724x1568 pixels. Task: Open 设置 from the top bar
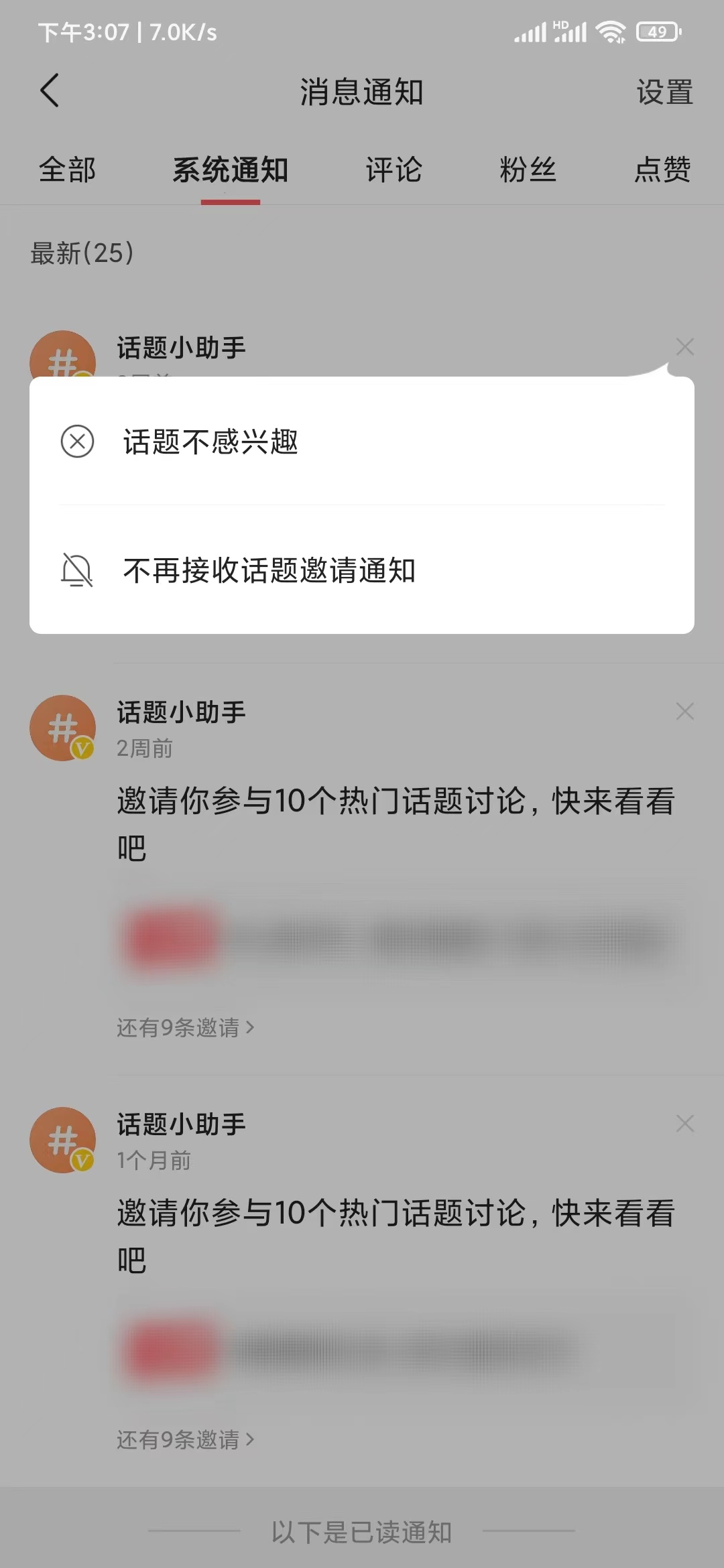coord(664,92)
